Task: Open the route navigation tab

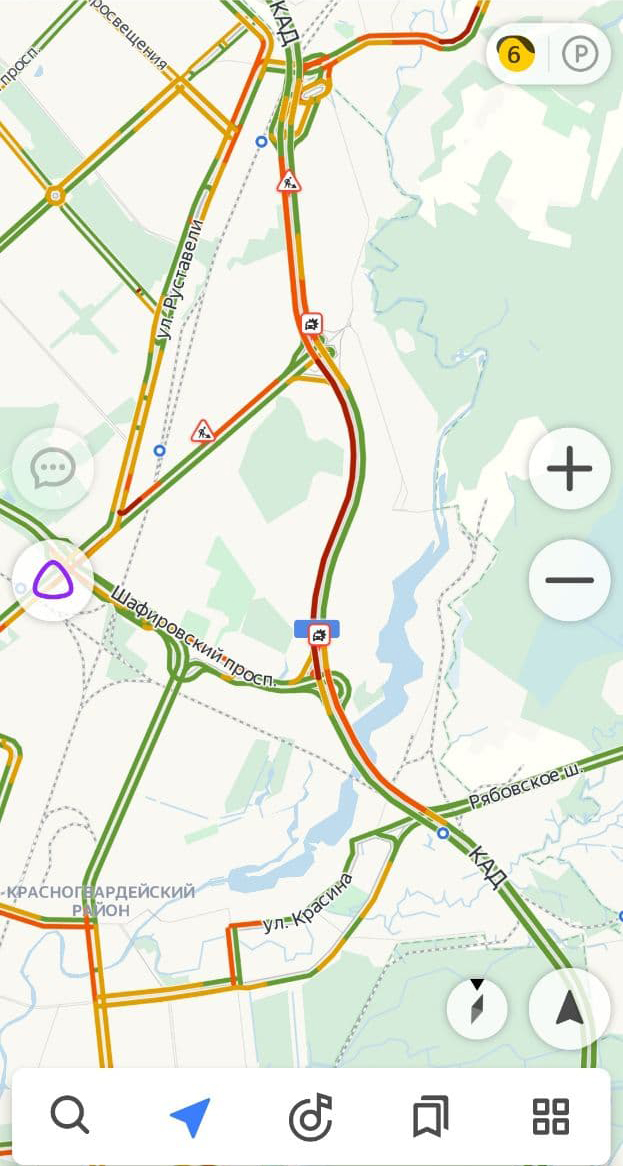Action: pos(190,1117)
